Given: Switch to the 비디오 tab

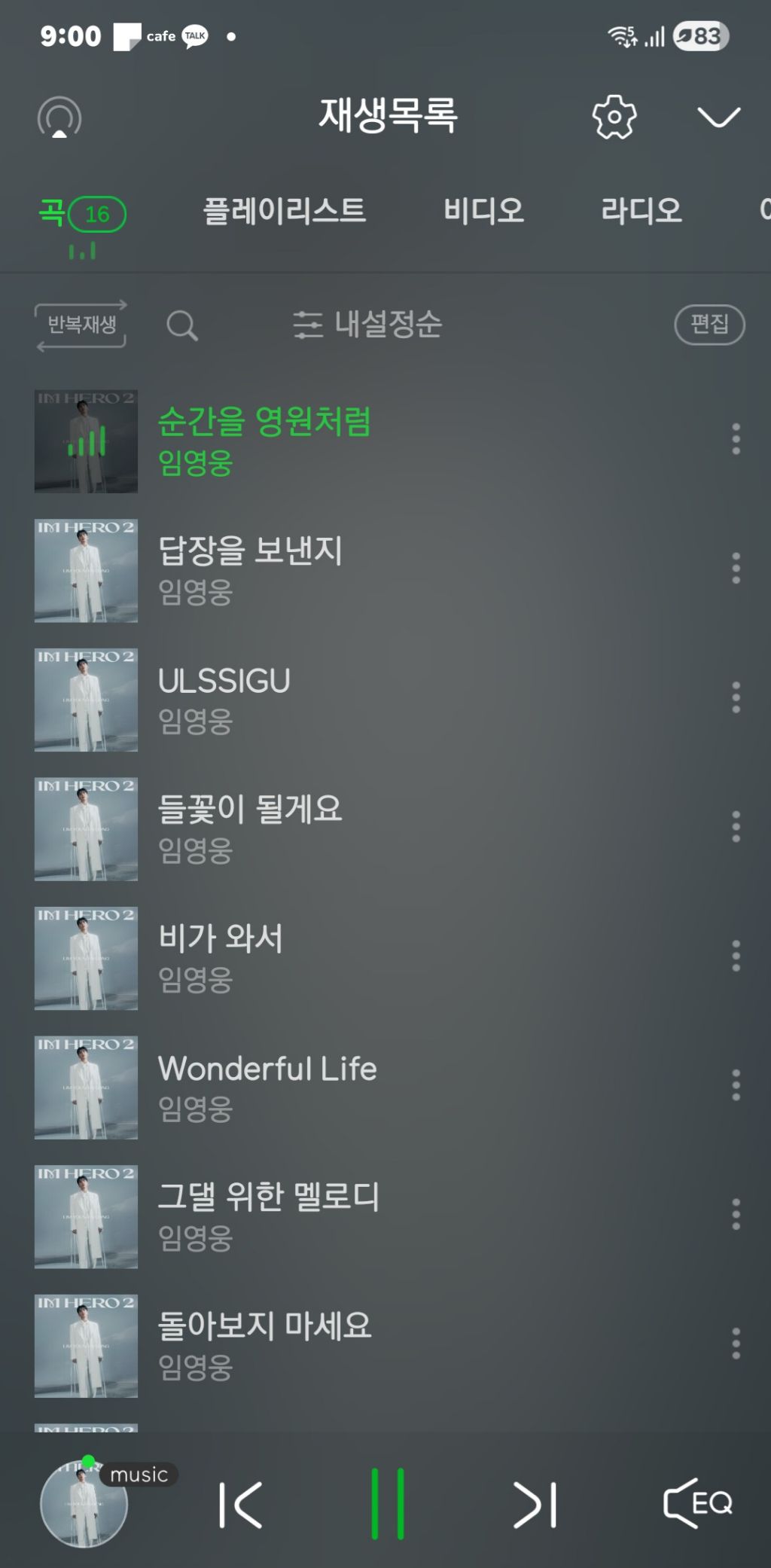Looking at the screenshot, I should coord(483,211).
